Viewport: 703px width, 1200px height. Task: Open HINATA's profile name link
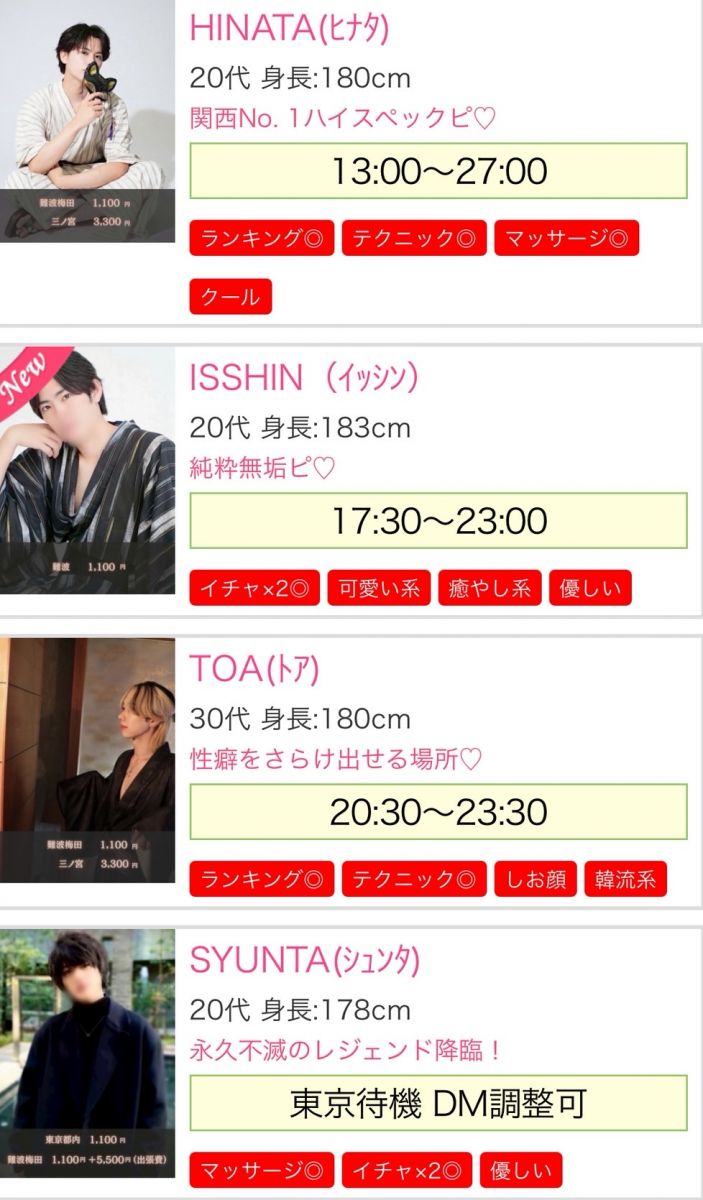(x=289, y=28)
